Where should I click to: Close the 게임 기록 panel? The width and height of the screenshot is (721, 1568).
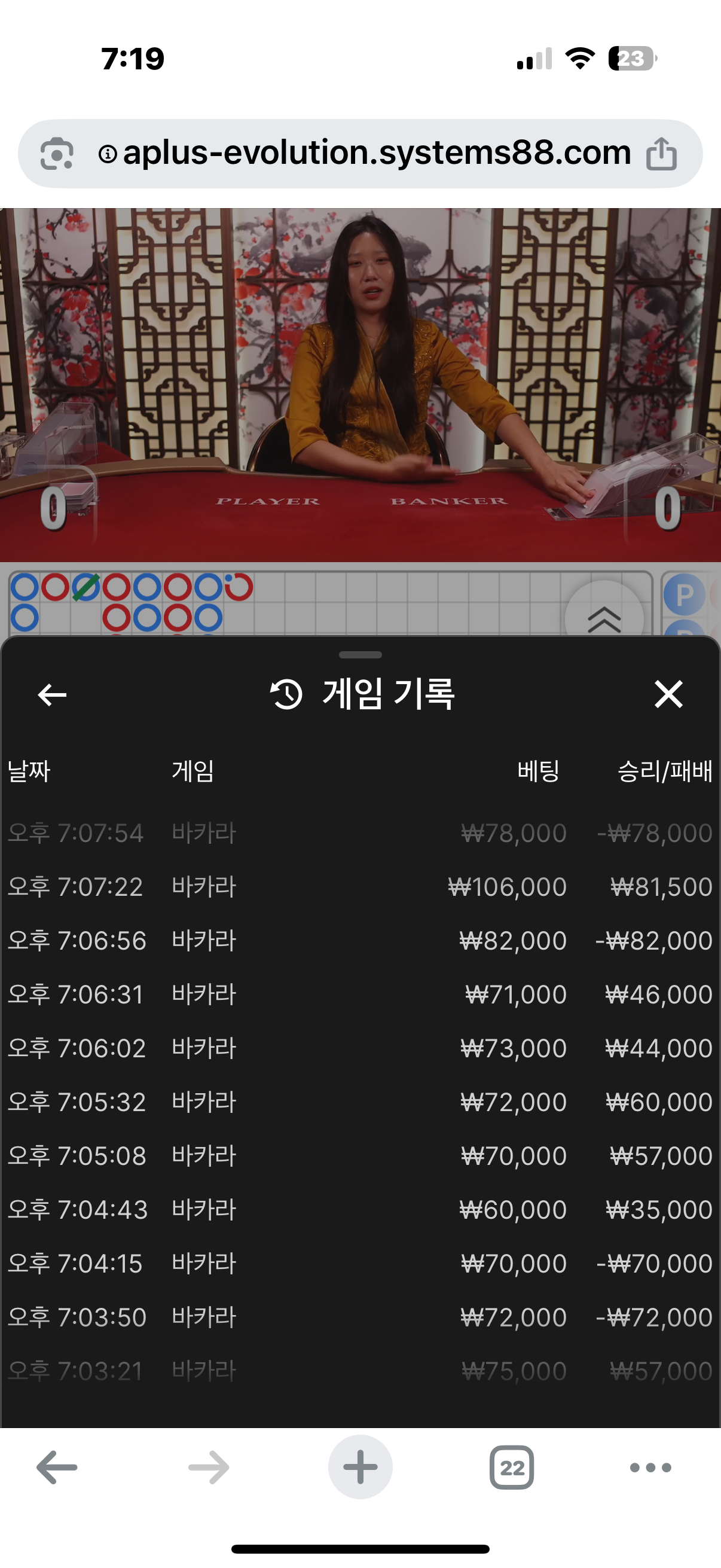668,694
